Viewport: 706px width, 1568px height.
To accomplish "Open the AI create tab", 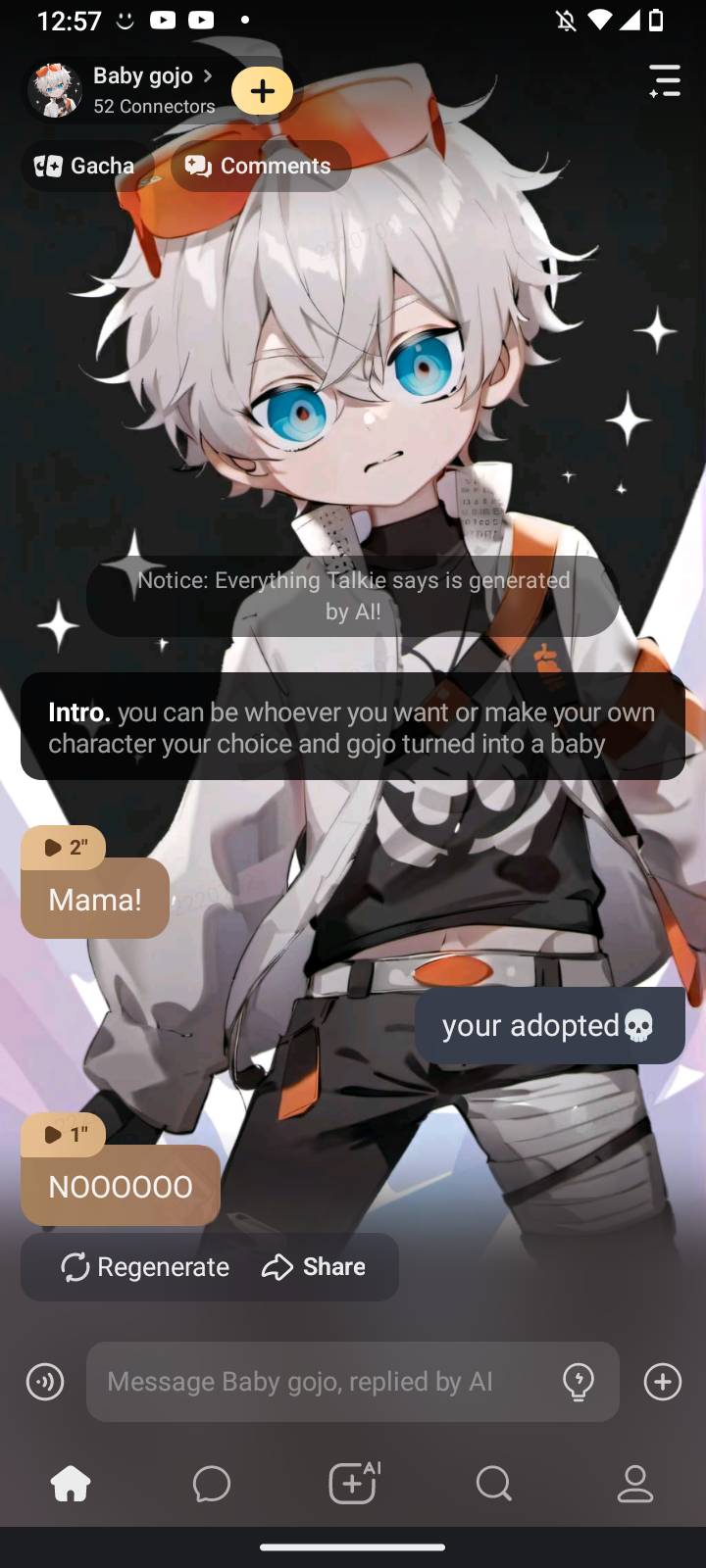I will click(x=353, y=1484).
